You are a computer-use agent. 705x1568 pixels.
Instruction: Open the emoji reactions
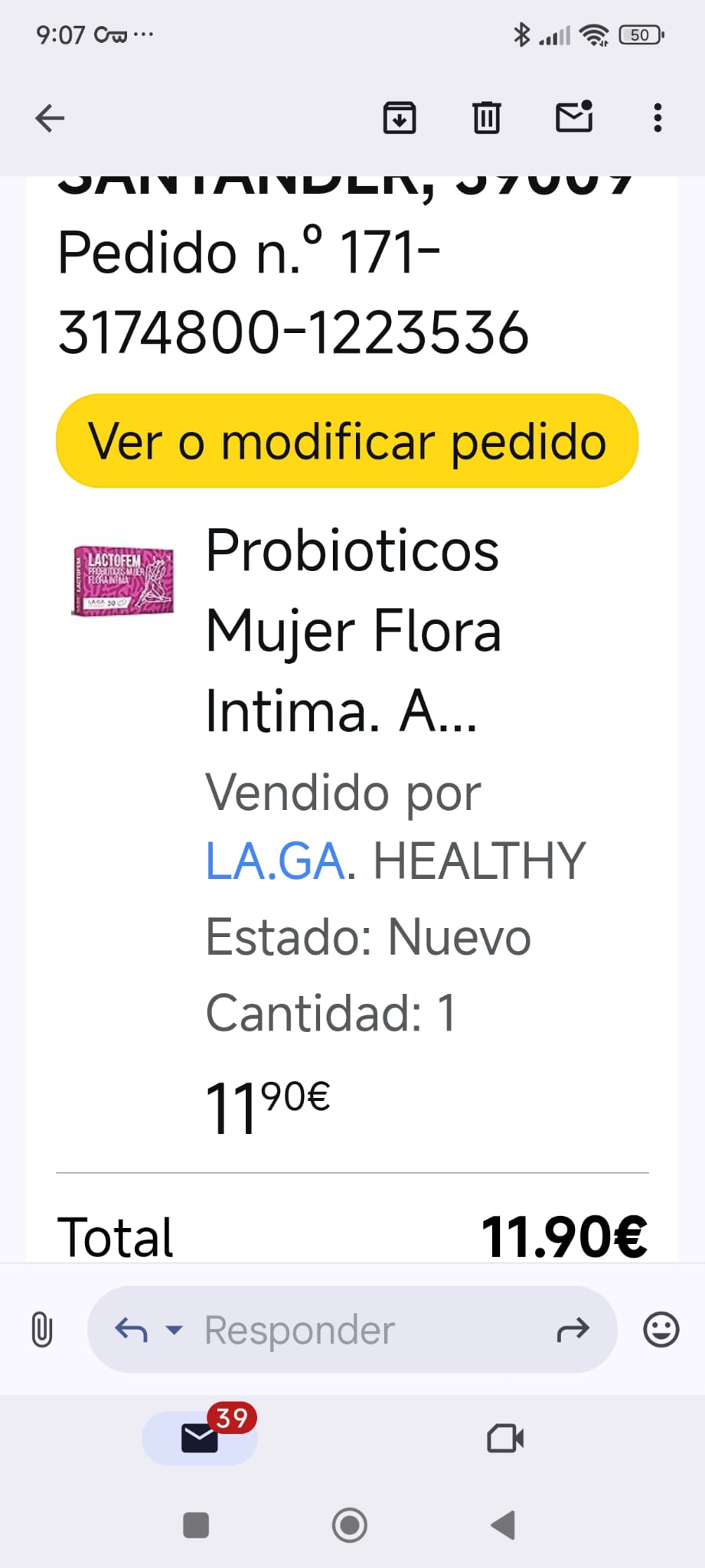click(661, 1330)
